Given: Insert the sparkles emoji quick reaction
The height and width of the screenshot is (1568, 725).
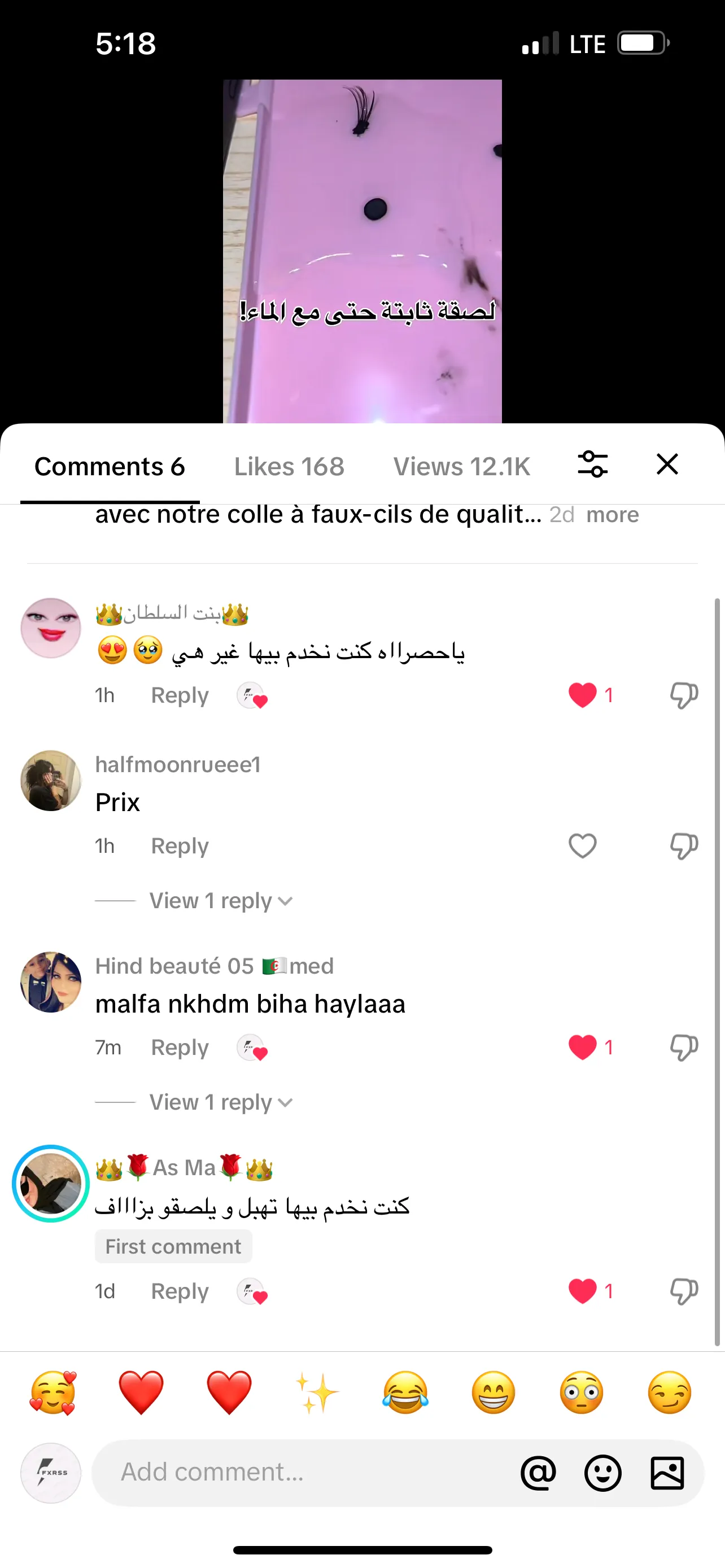Looking at the screenshot, I should 317,1392.
